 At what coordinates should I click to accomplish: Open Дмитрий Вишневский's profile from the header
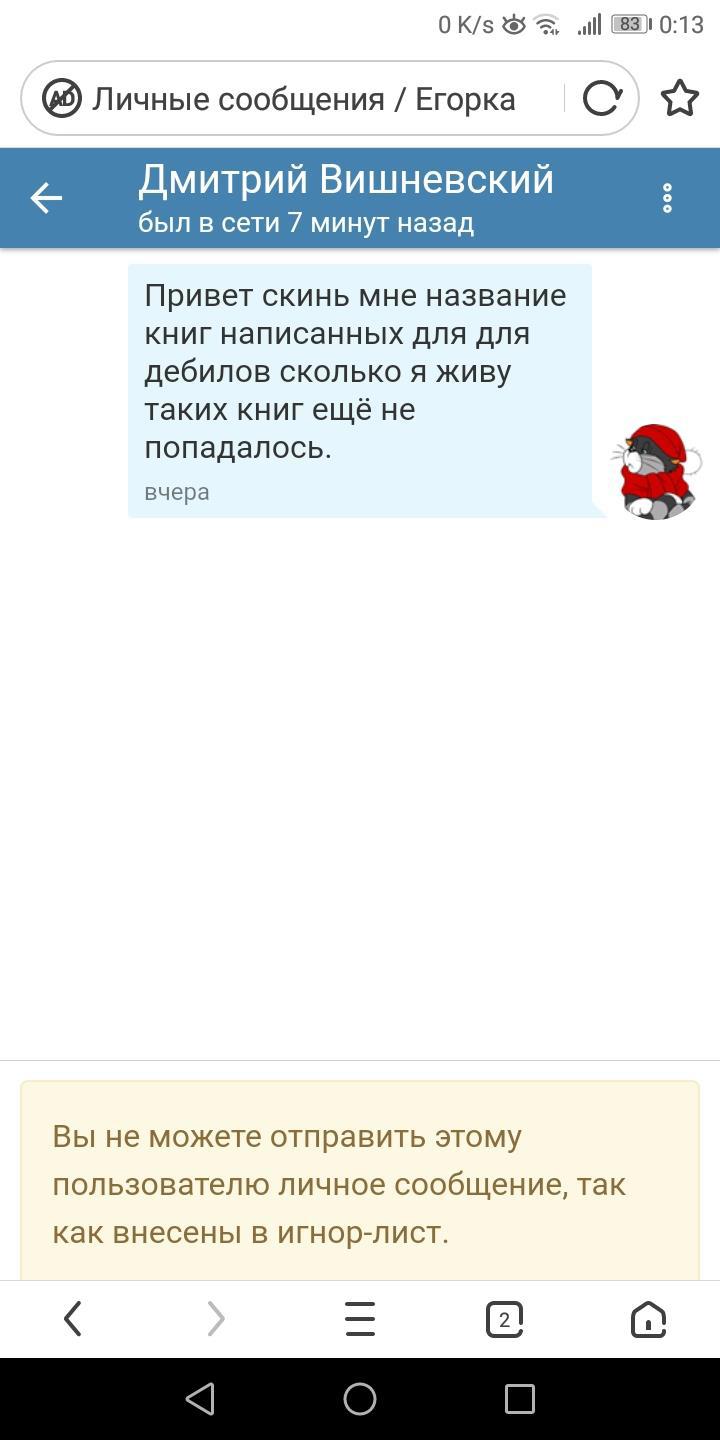345,180
